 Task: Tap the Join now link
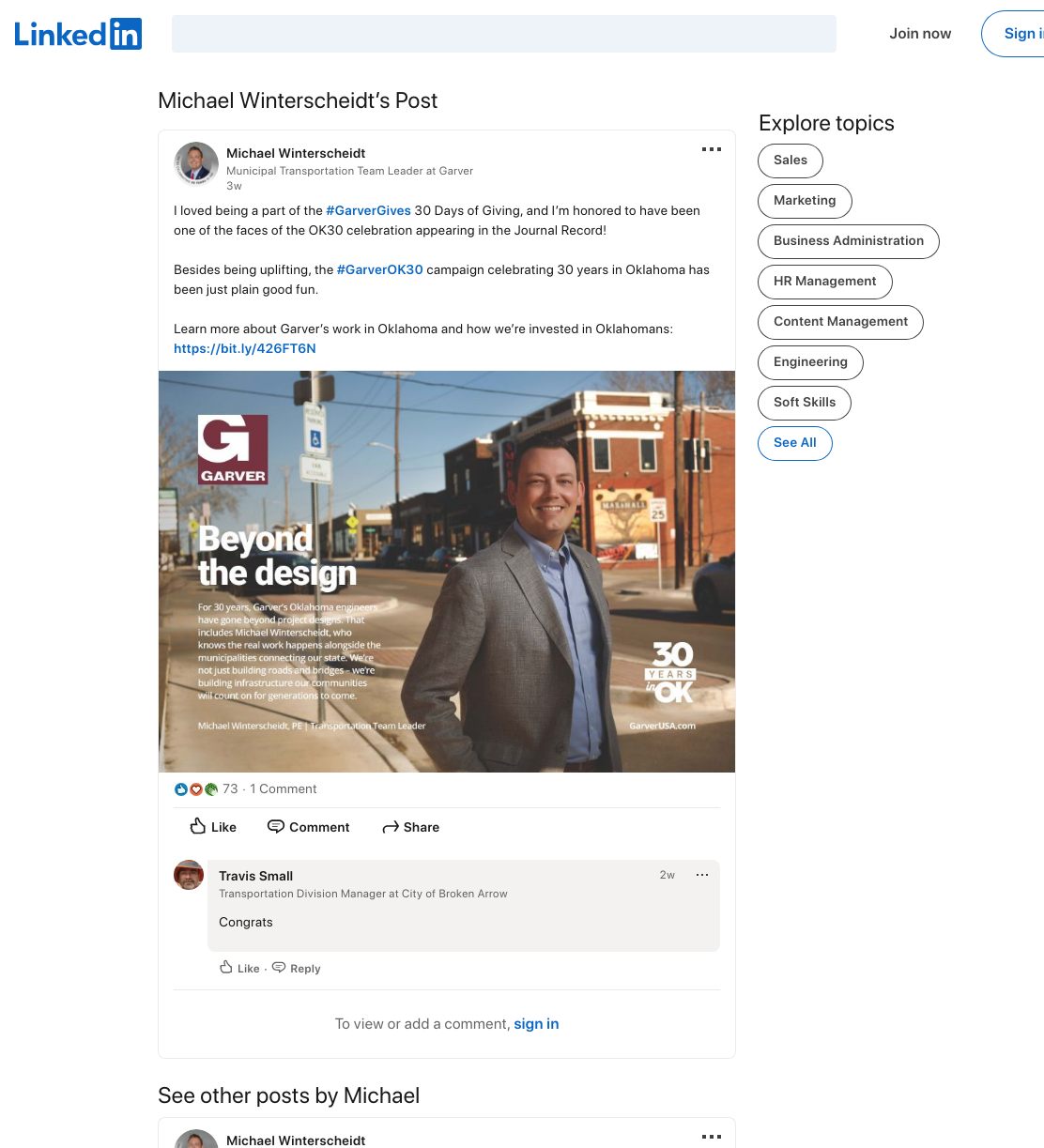920,34
